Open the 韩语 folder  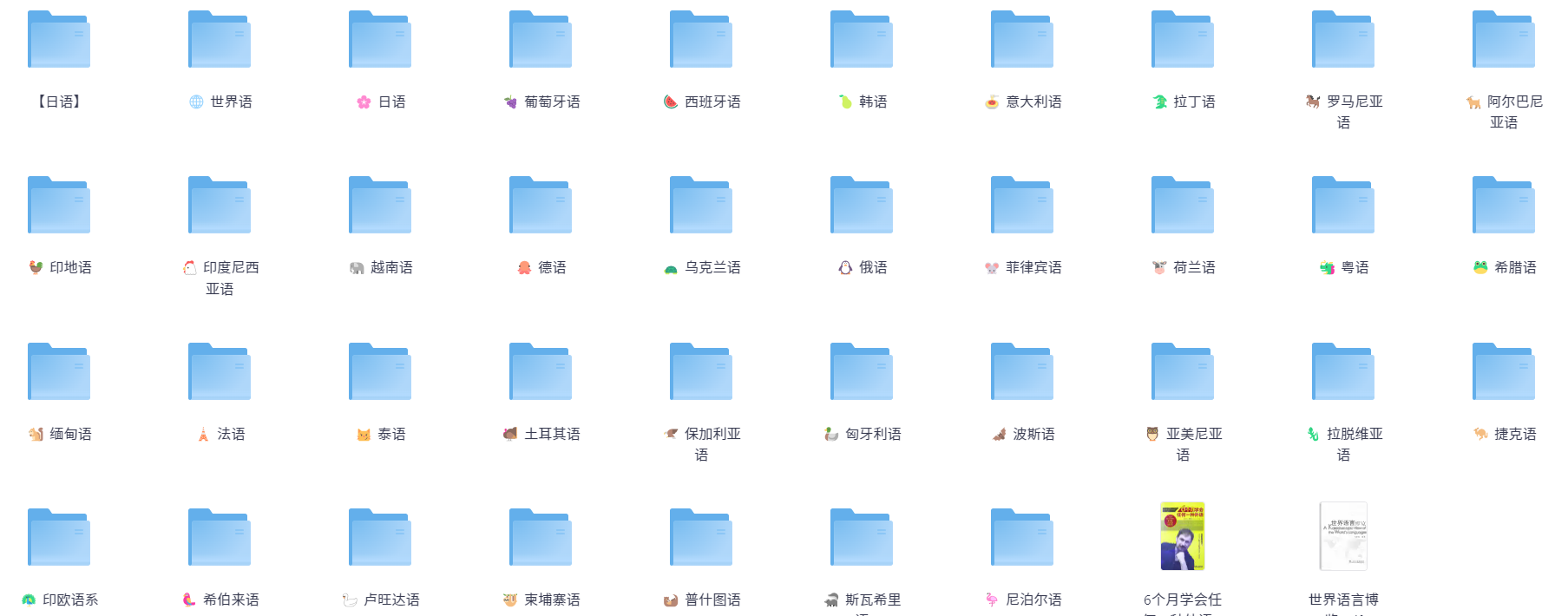(x=862, y=41)
